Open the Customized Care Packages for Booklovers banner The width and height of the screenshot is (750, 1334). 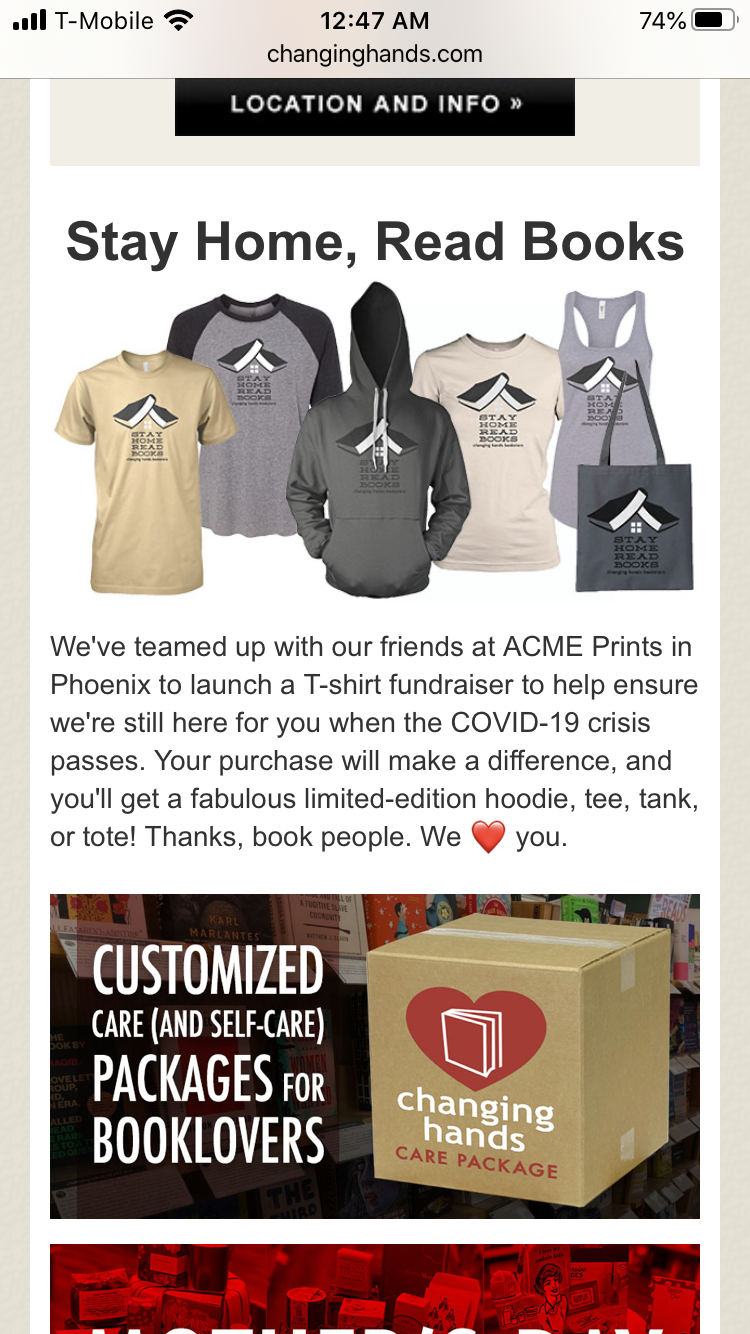374,1055
